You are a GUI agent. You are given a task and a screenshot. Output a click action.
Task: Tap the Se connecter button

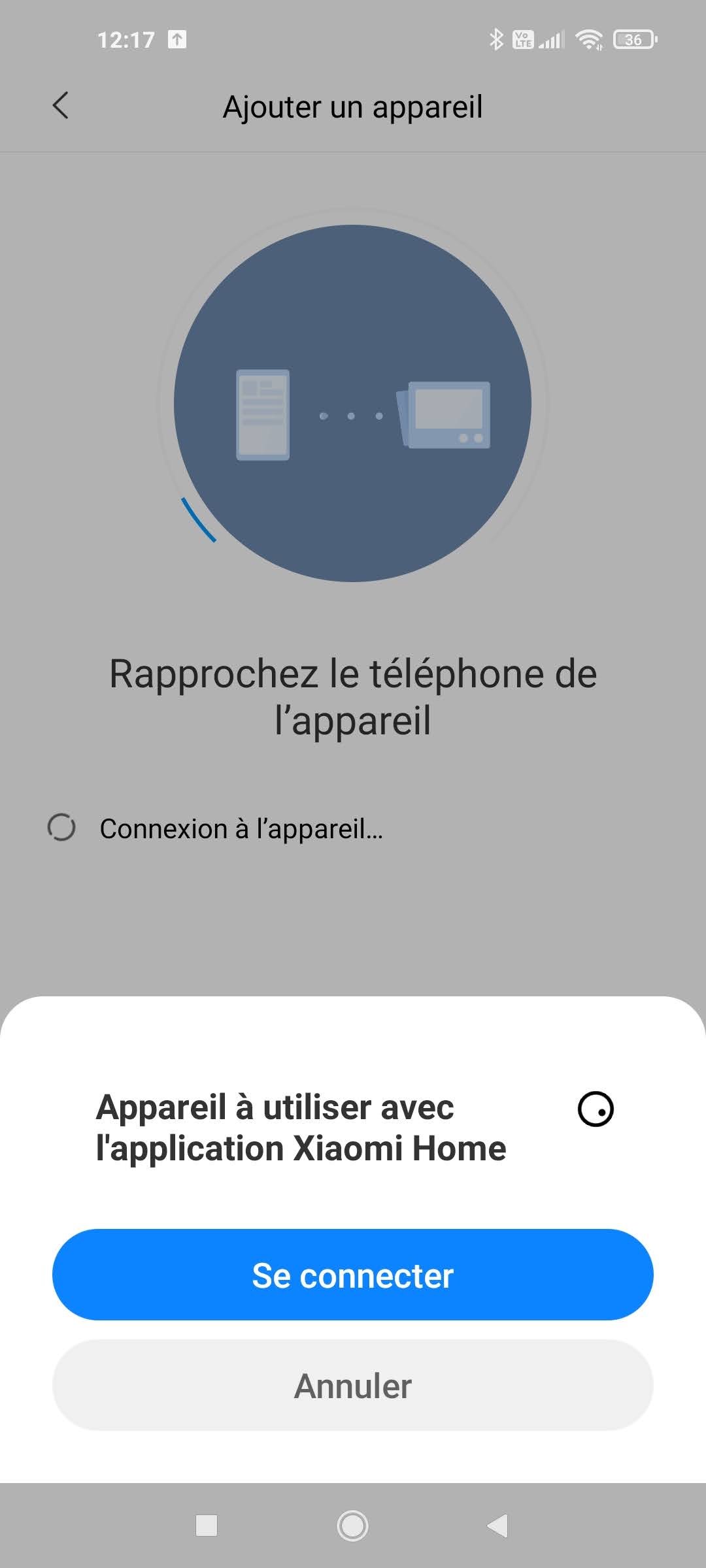[x=353, y=1275]
